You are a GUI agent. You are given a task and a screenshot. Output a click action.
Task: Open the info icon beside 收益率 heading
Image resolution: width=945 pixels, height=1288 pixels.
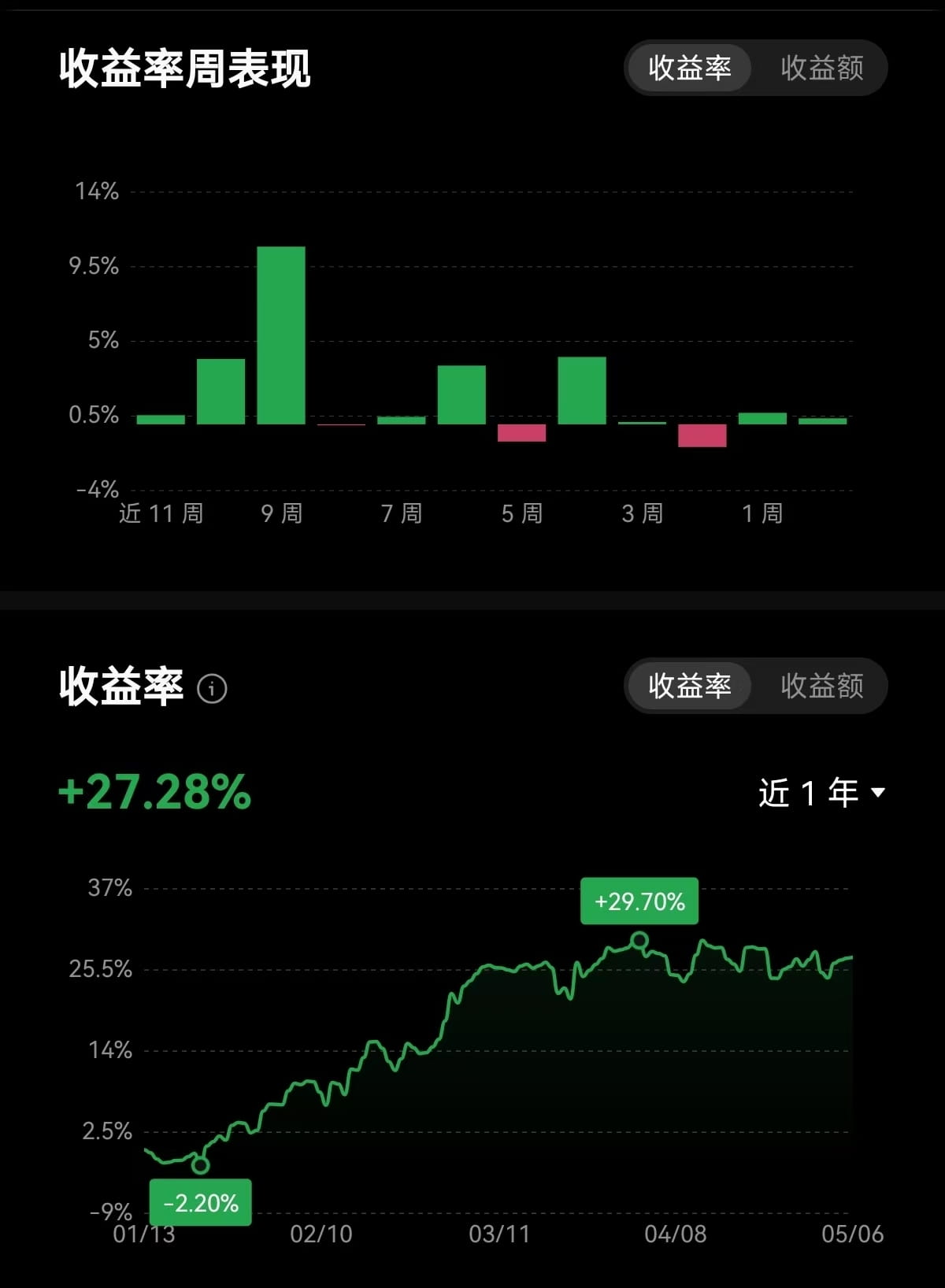[x=212, y=688]
